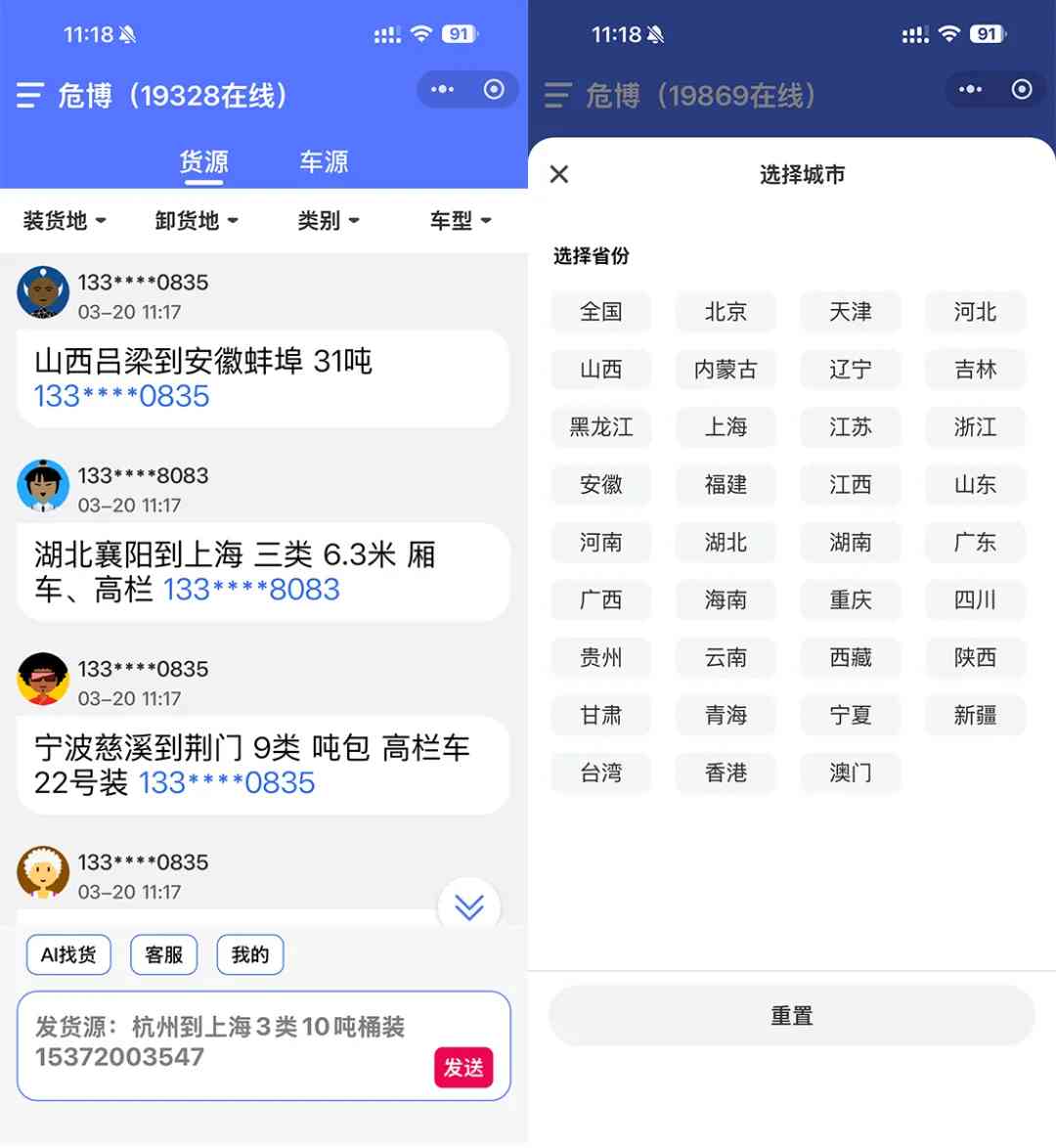Image resolution: width=1056 pixels, height=1148 pixels.
Task: Tap the red 发送 button
Action: point(463,1067)
